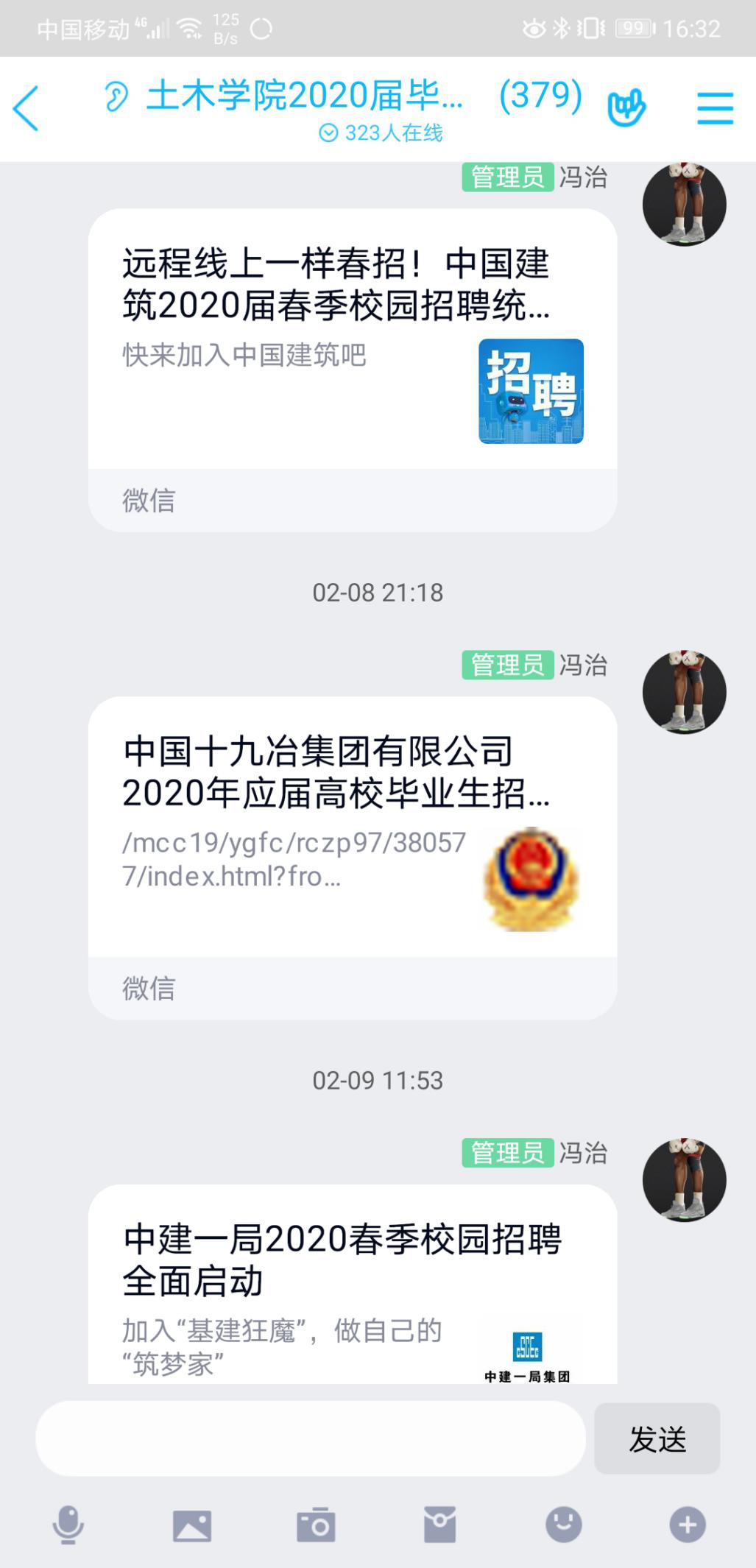
Task: Start voice input with the microphone
Action: click(x=68, y=1524)
